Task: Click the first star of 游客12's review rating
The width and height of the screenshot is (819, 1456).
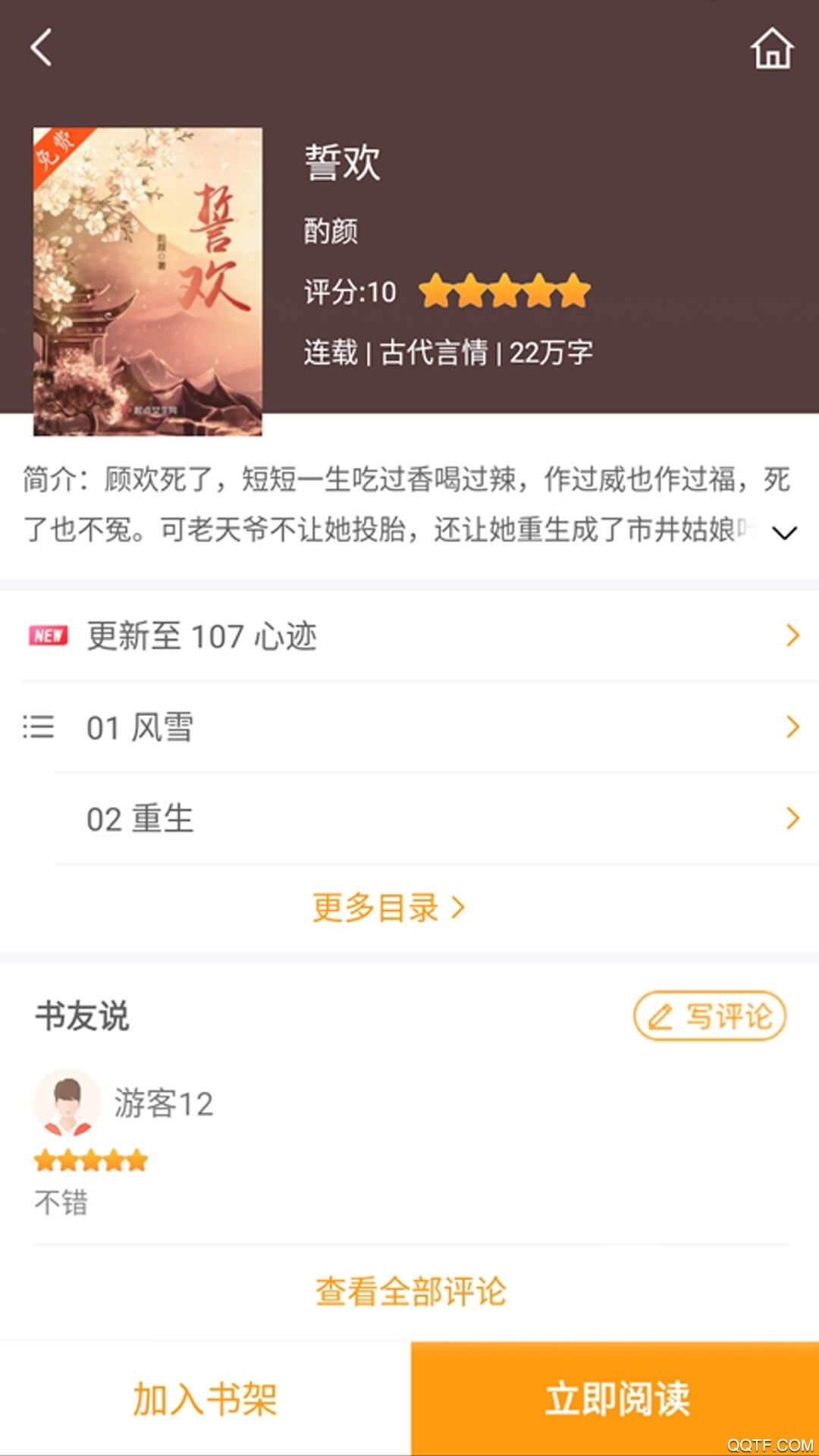Action: [43, 1161]
